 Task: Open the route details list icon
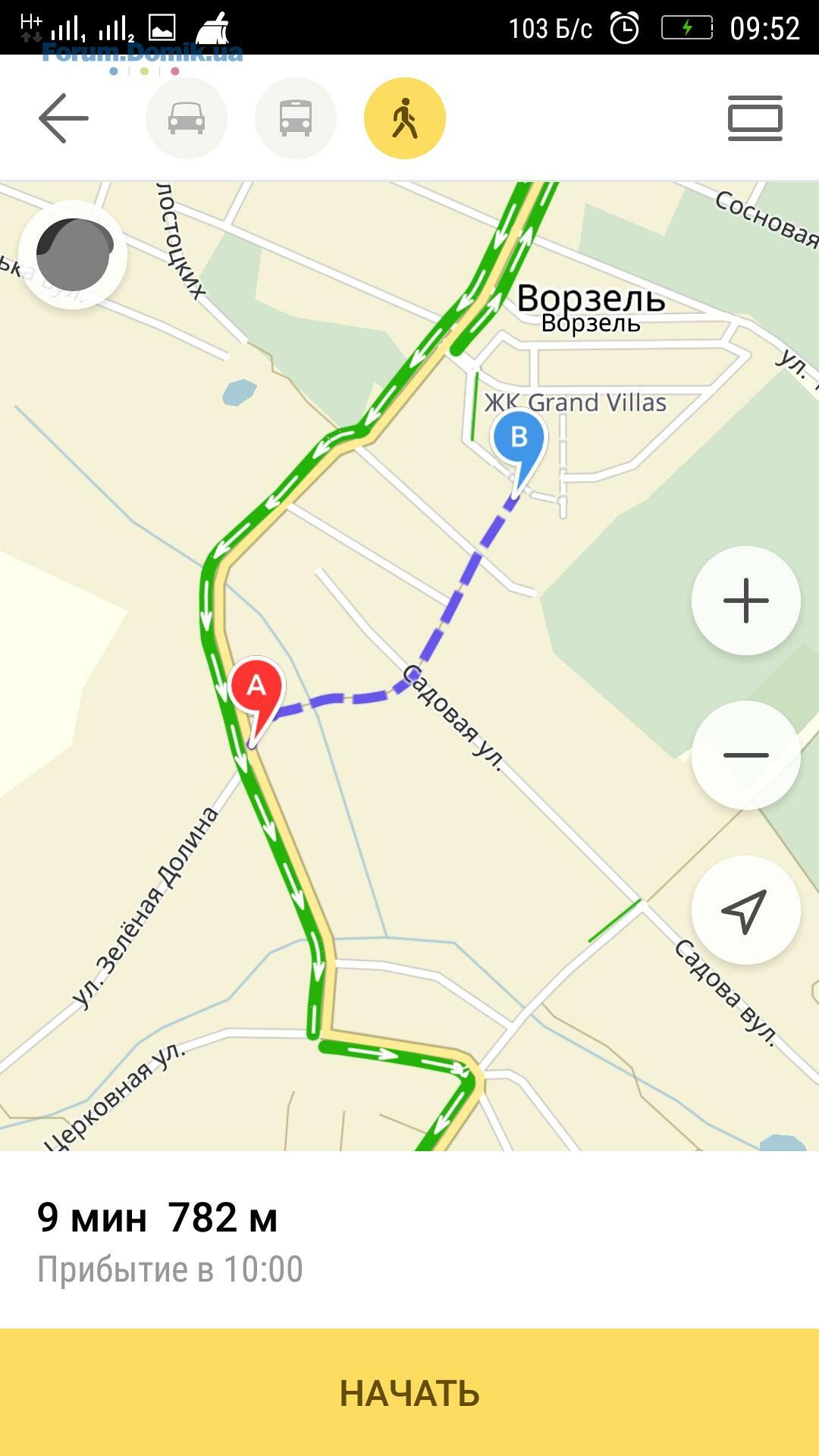(755, 118)
